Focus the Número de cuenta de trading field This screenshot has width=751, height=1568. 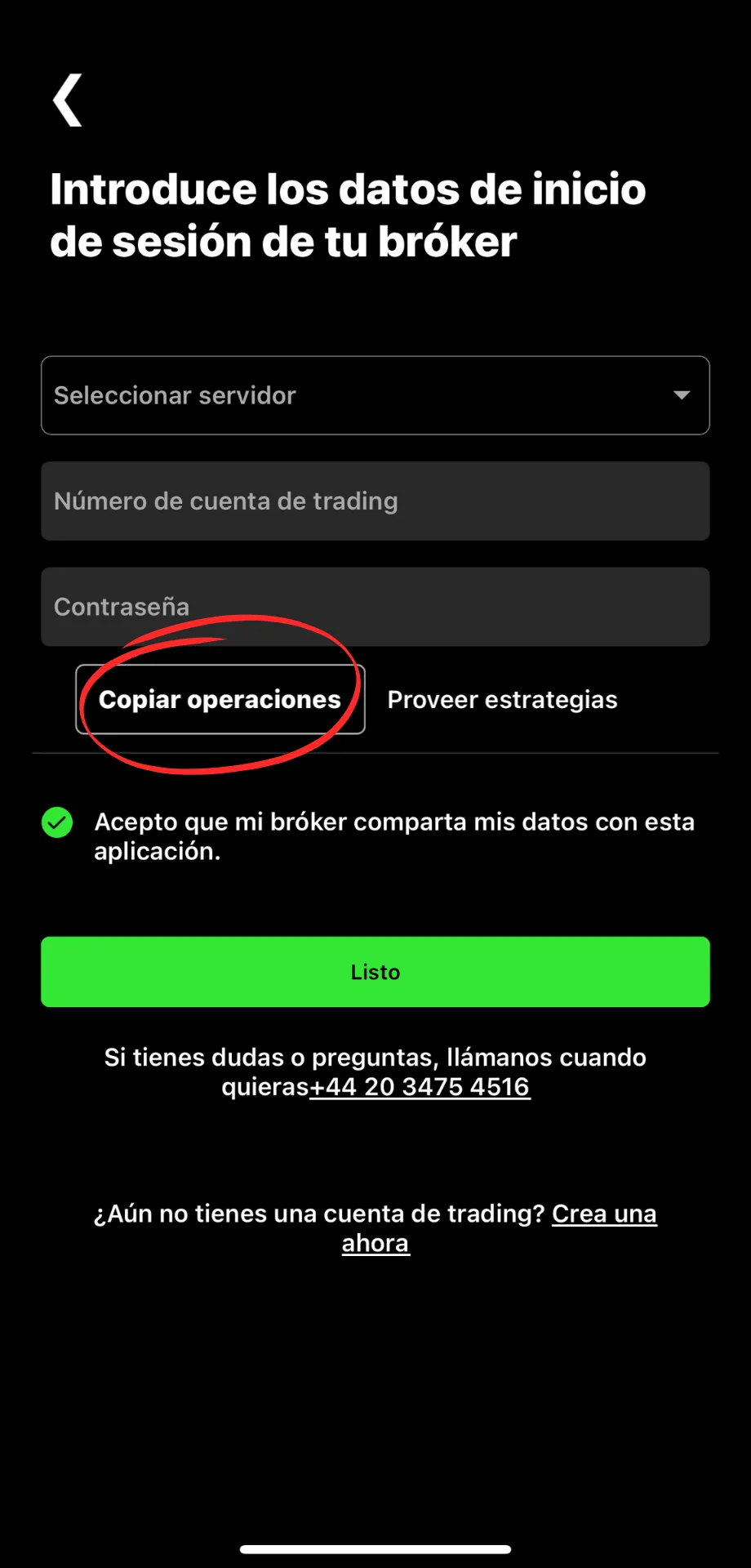point(375,501)
